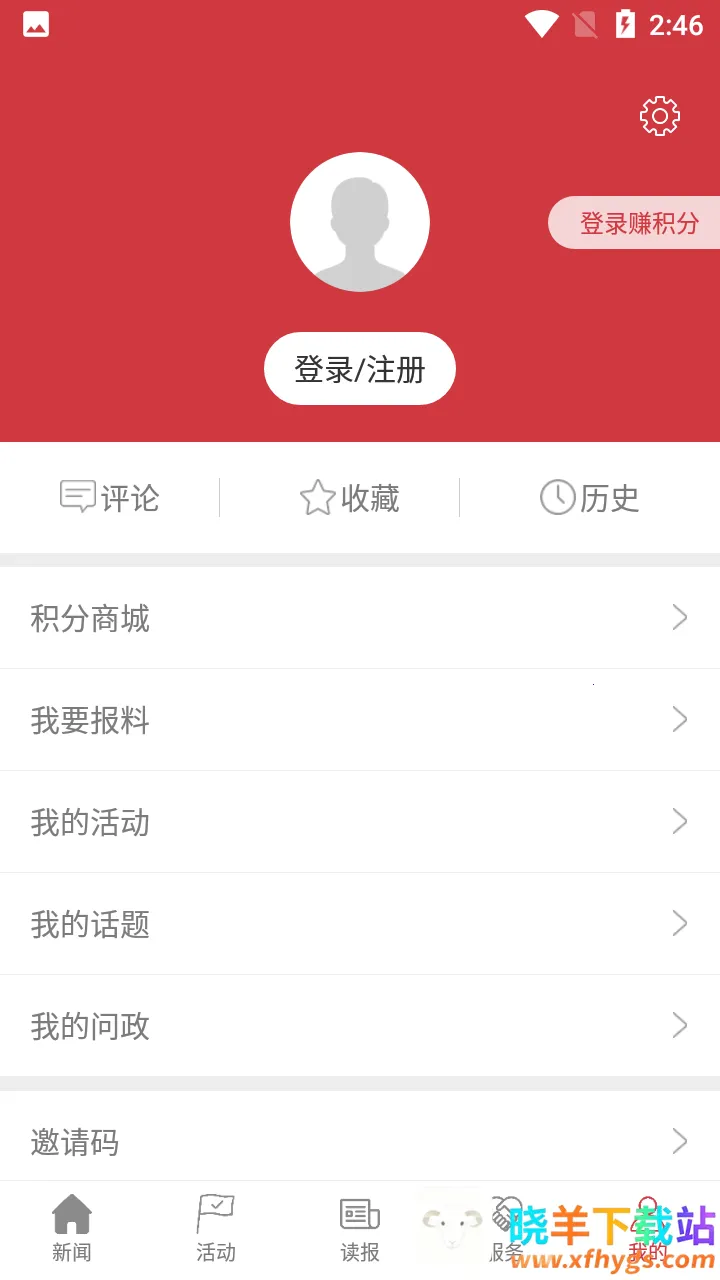Open the 我要报料 row
720x1280 pixels.
tap(360, 720)
